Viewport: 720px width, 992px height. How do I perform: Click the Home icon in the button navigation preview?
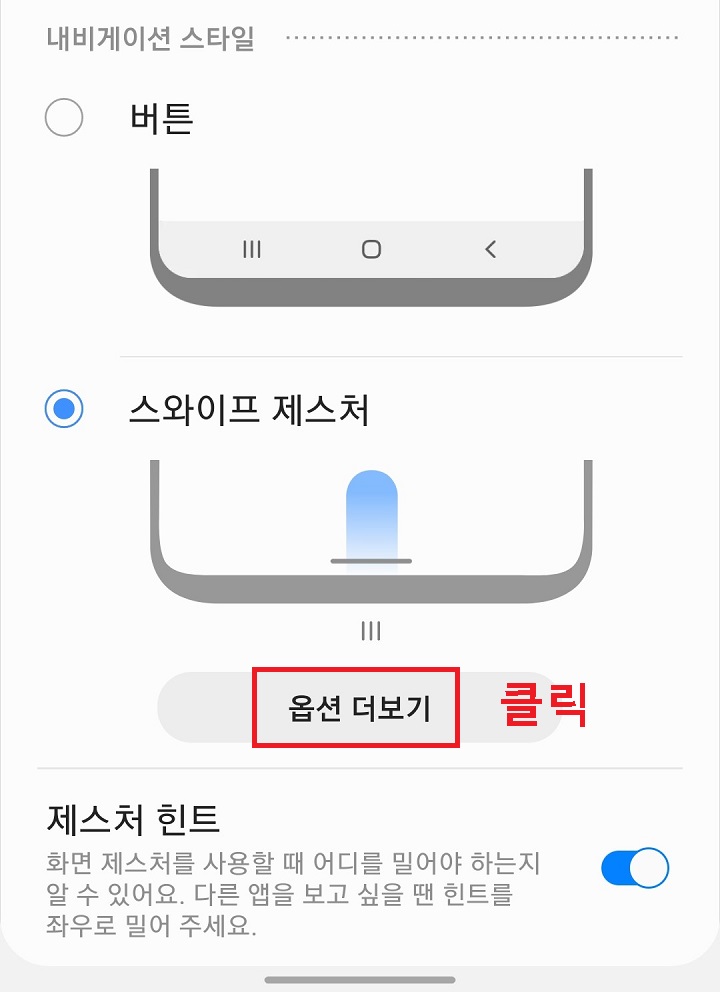coord(371,249)
